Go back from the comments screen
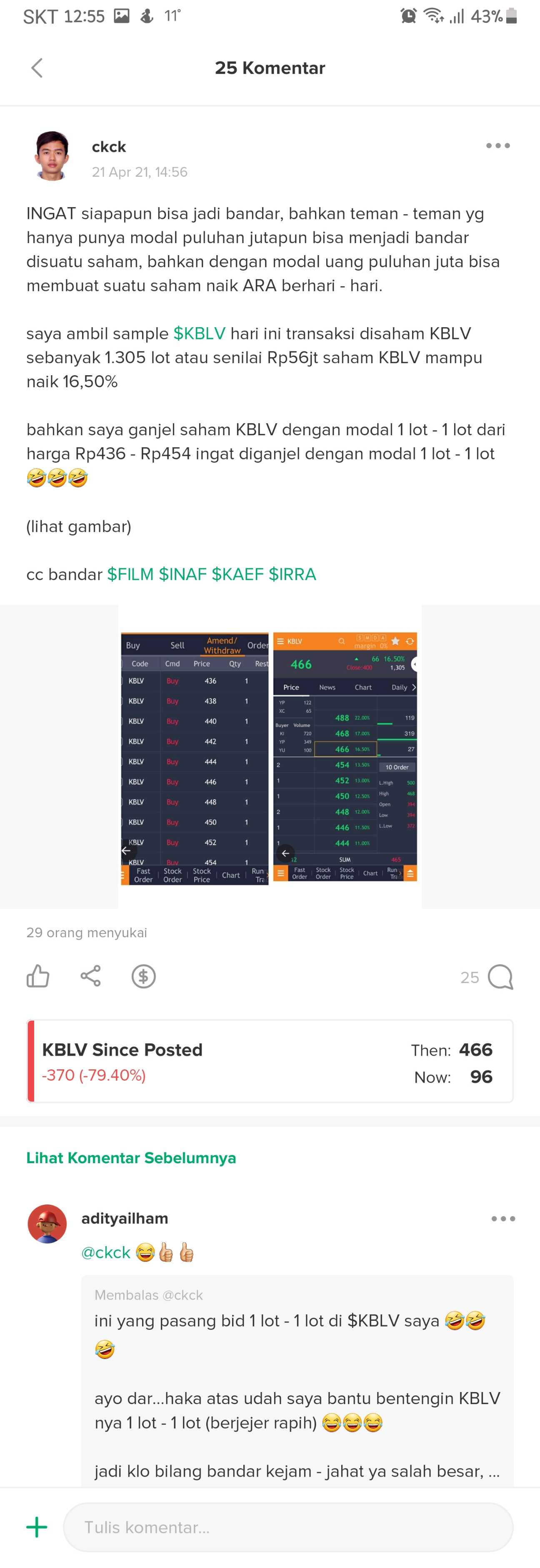 pos(37,68)
